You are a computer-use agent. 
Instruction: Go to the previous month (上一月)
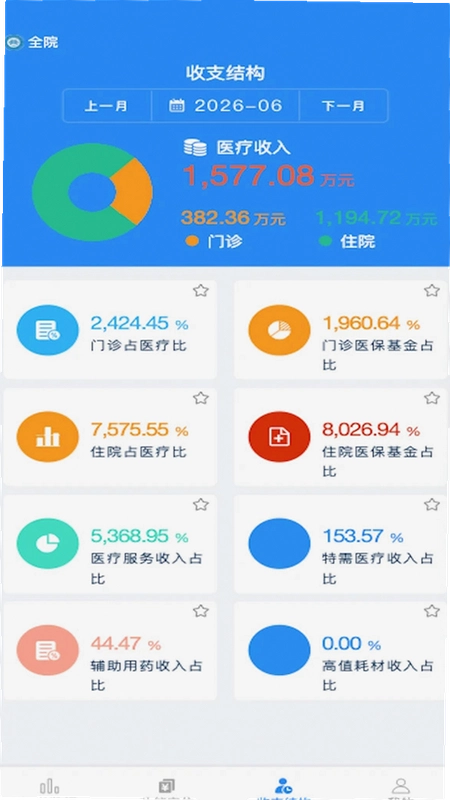click(107, 106)
